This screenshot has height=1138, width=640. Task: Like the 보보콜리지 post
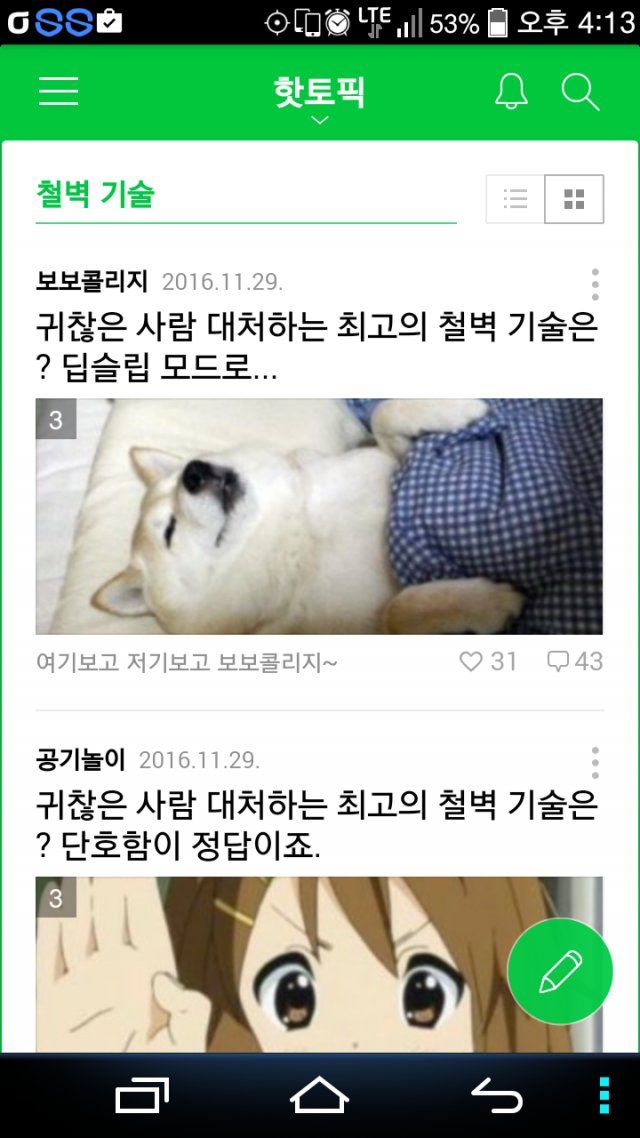pyautogui.click(x=488, y=661)
